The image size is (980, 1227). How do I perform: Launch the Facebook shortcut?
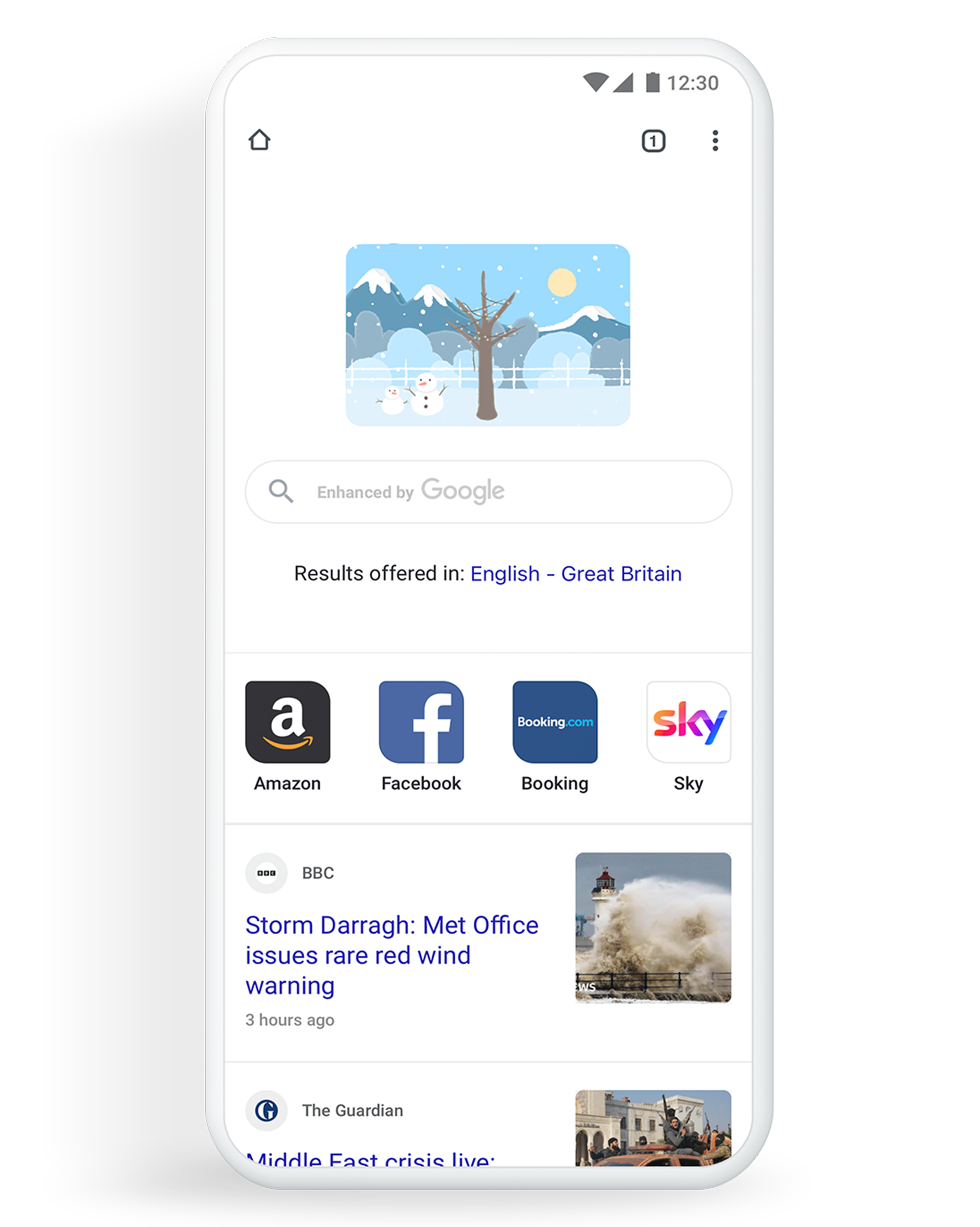tap(421, 722)
